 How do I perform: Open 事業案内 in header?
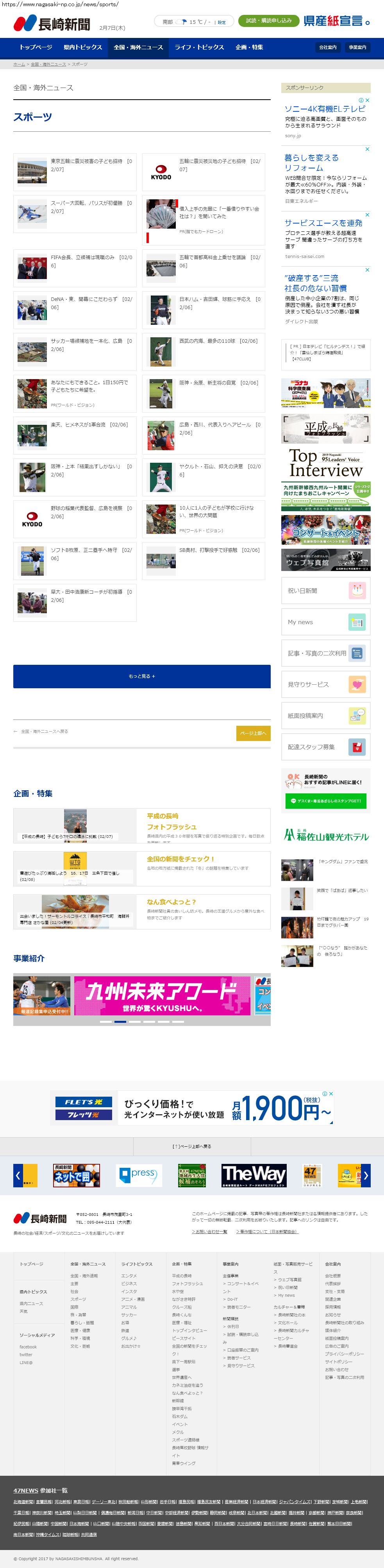[x=357, y=47]
